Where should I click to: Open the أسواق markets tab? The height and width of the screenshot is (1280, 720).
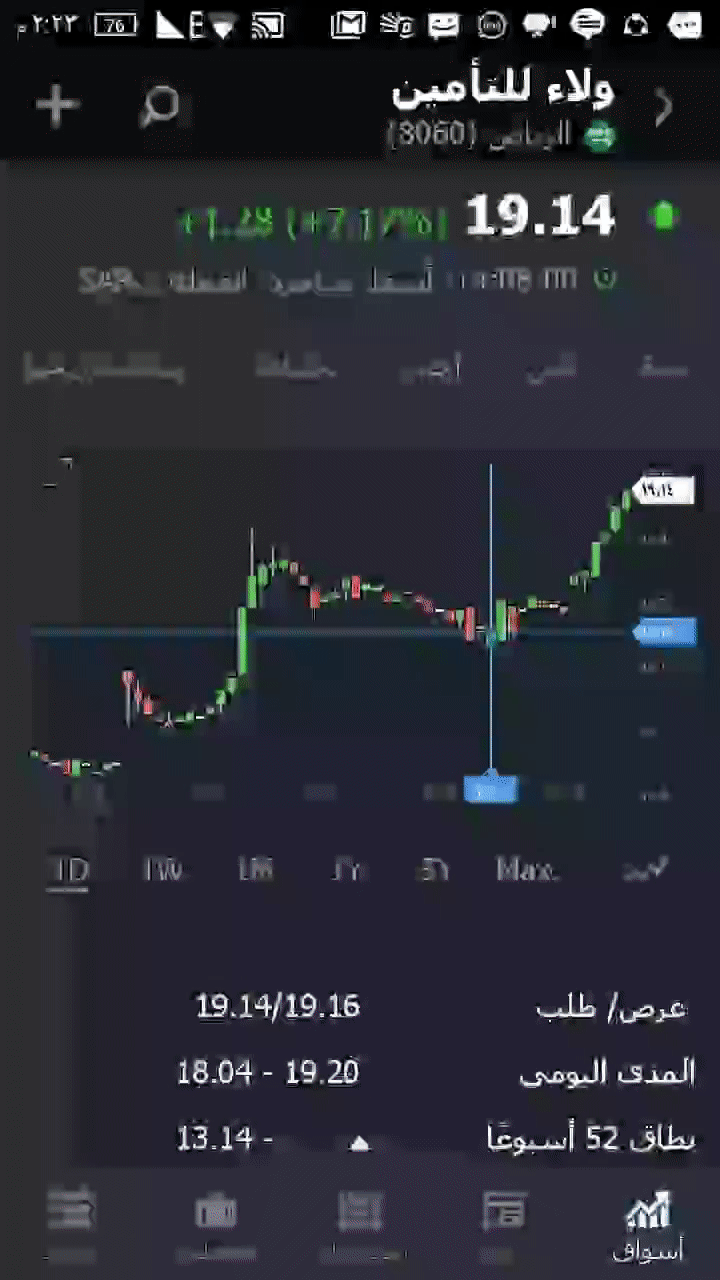click(648, 1224)
